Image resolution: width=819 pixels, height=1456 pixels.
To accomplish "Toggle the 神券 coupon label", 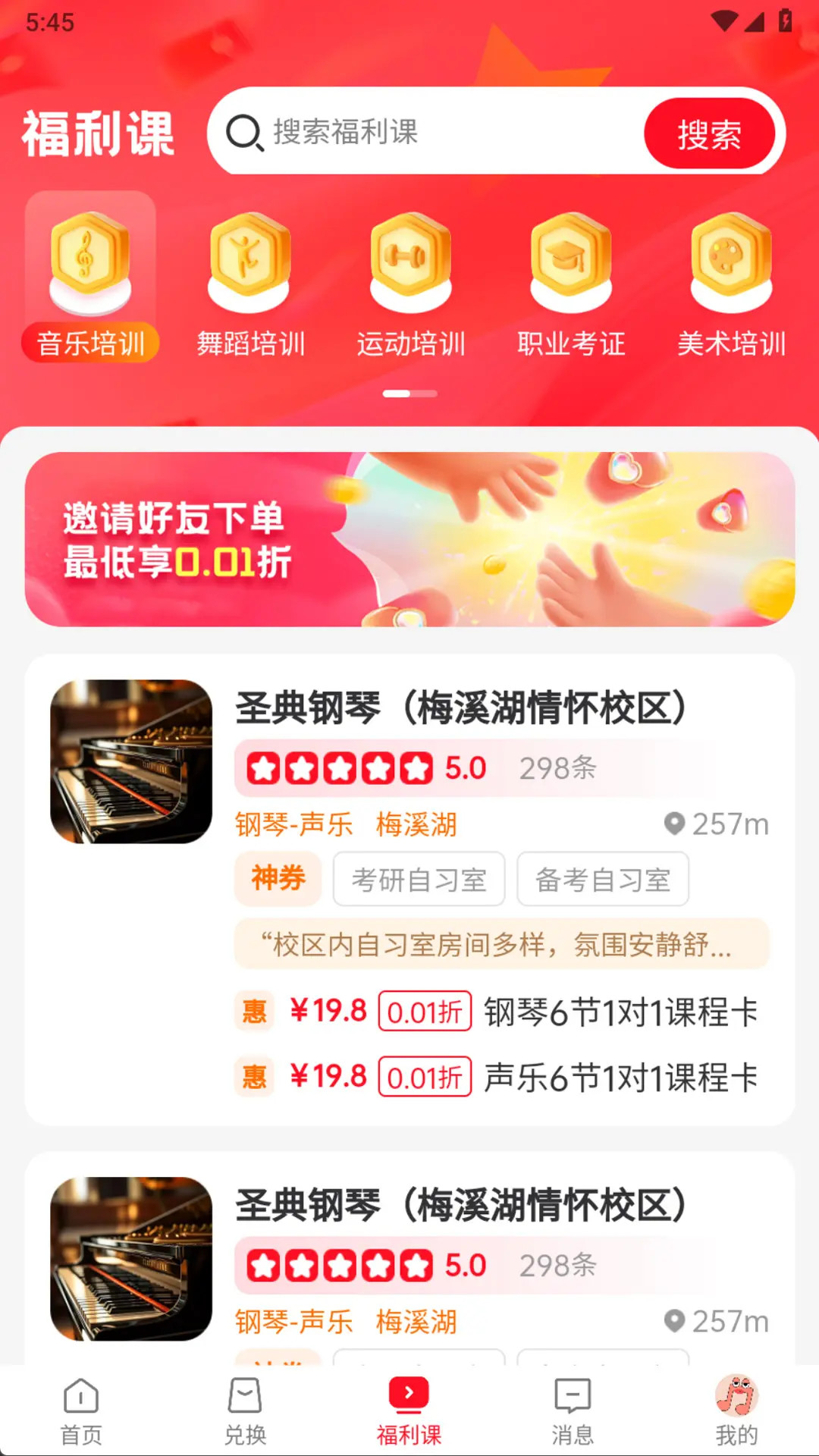I will [x=278, y=879].
